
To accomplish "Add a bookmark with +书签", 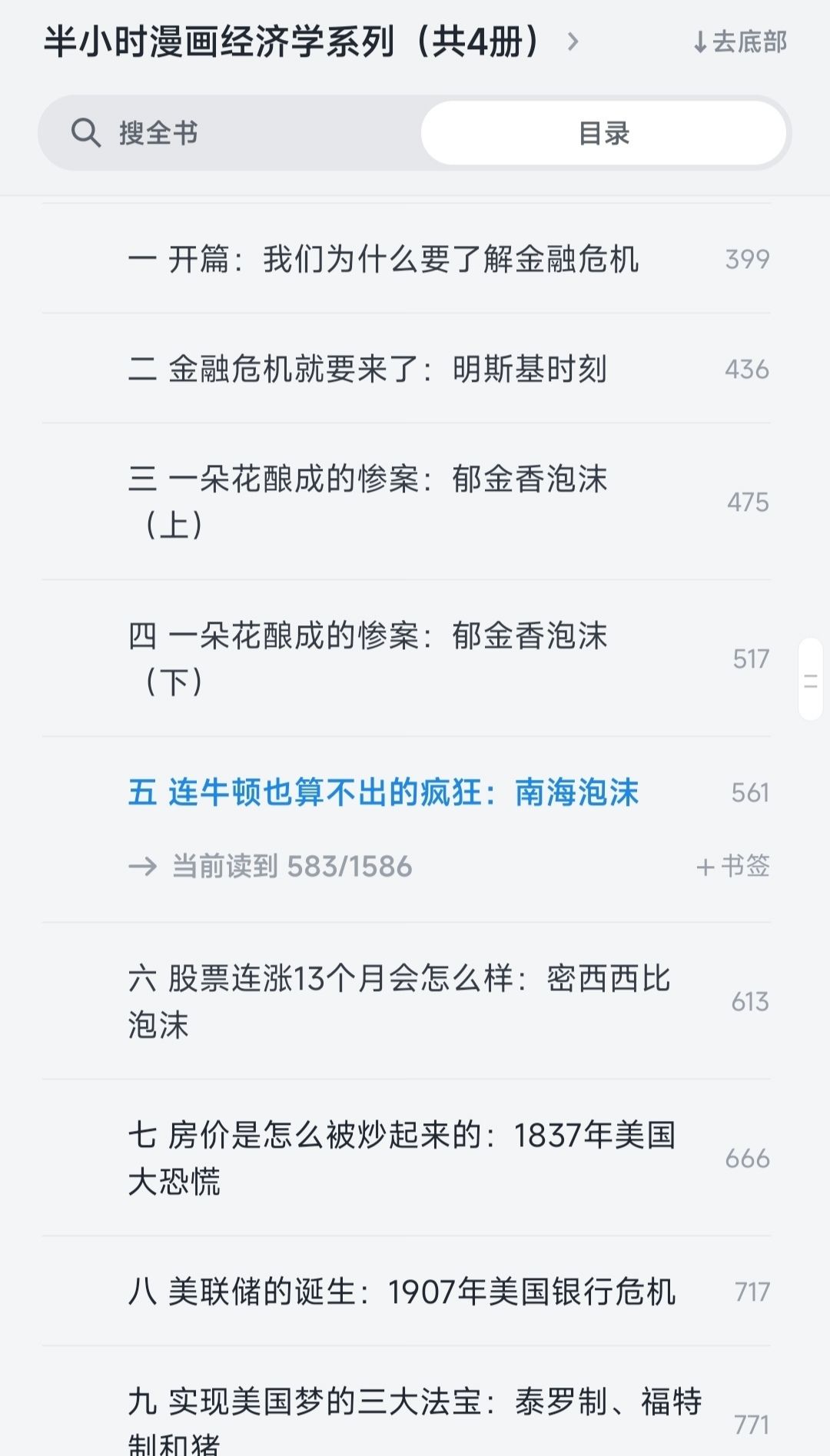I will pos(732,866).
